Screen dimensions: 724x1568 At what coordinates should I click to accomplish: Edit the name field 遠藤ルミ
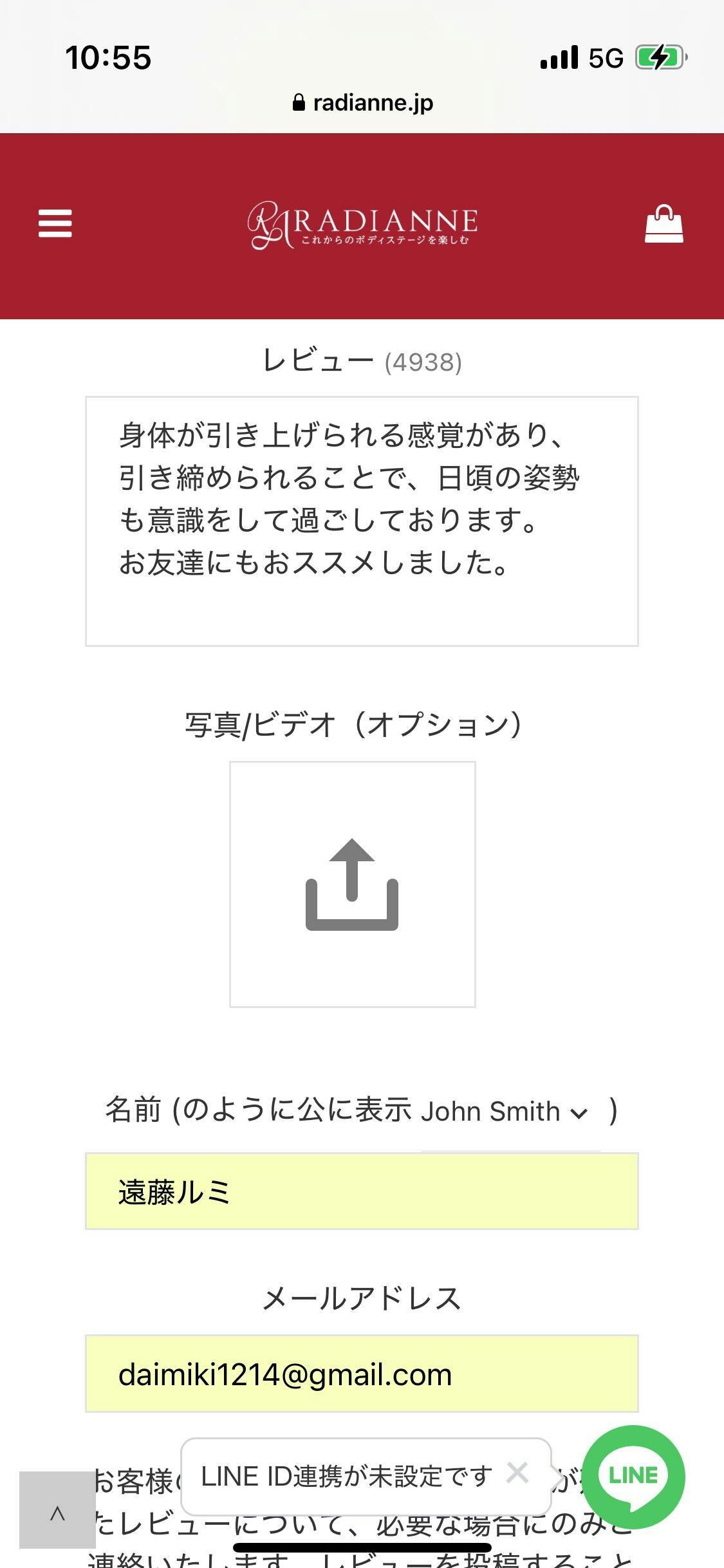[x=362, y=1191]
